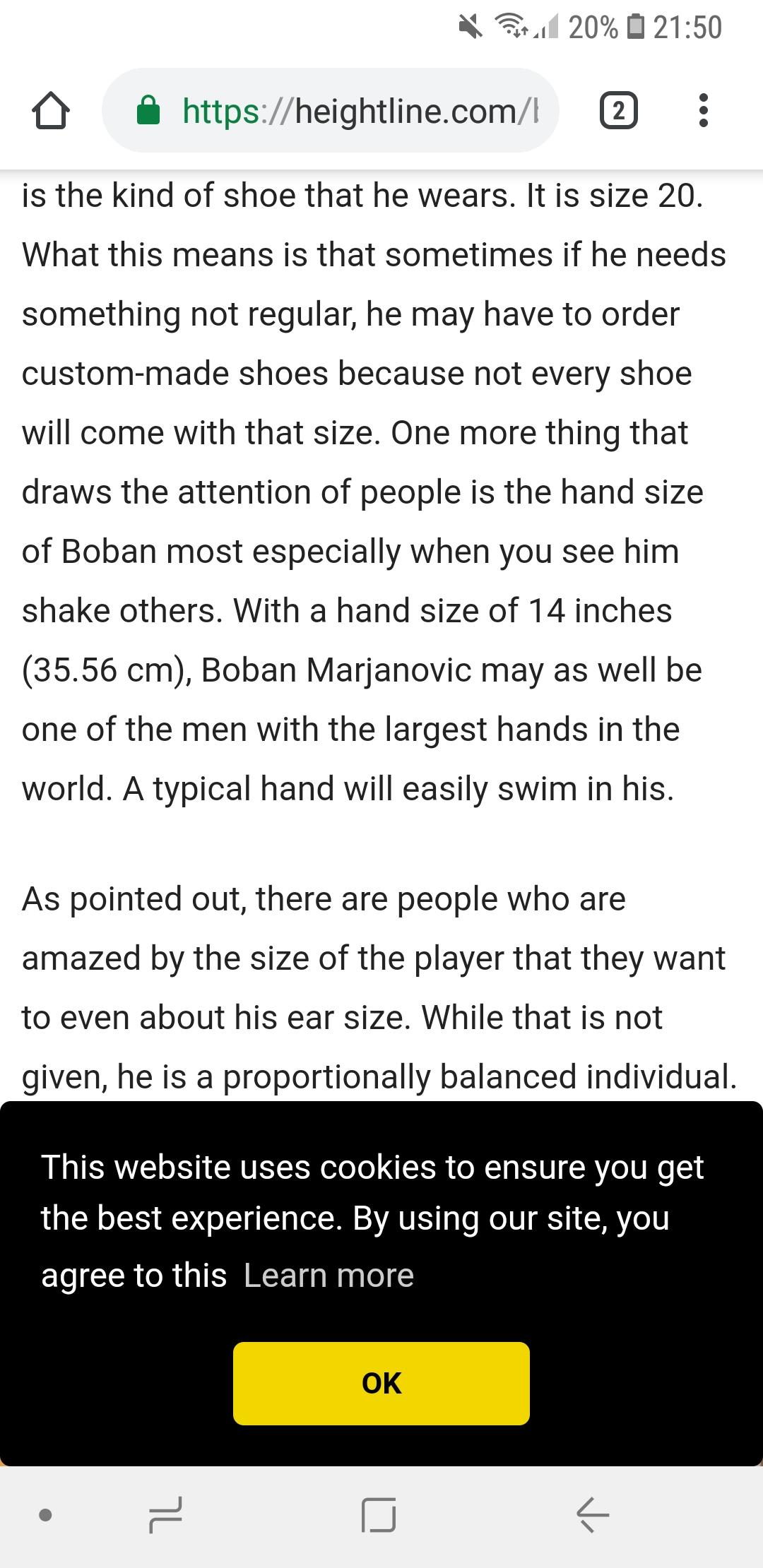Follow the Learn more cookie link
The image size is (763, 1568).
pyautogui.click(x=329, y=1276)
